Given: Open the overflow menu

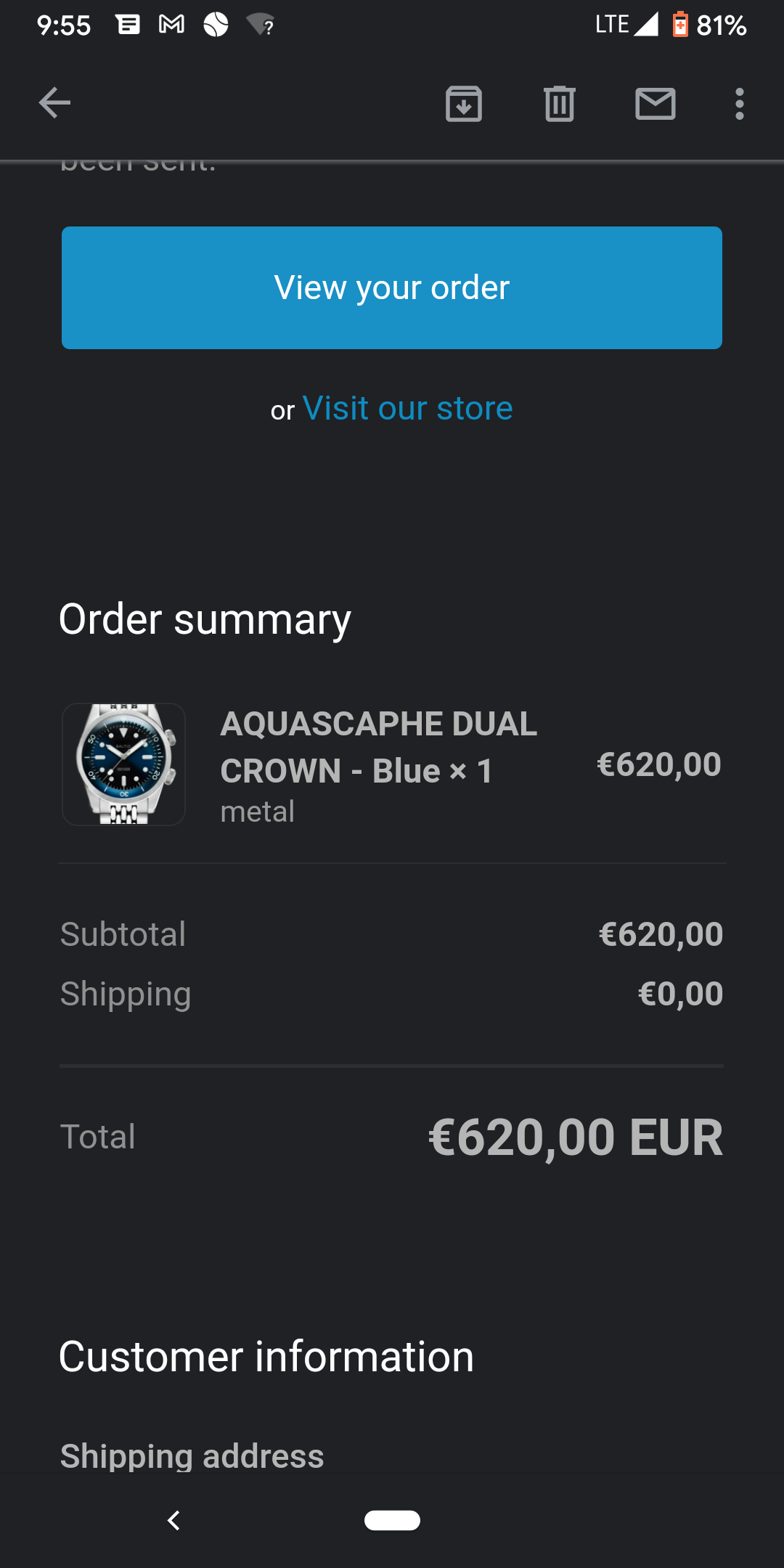Looking at the screenshot, I should coord(739,103).
